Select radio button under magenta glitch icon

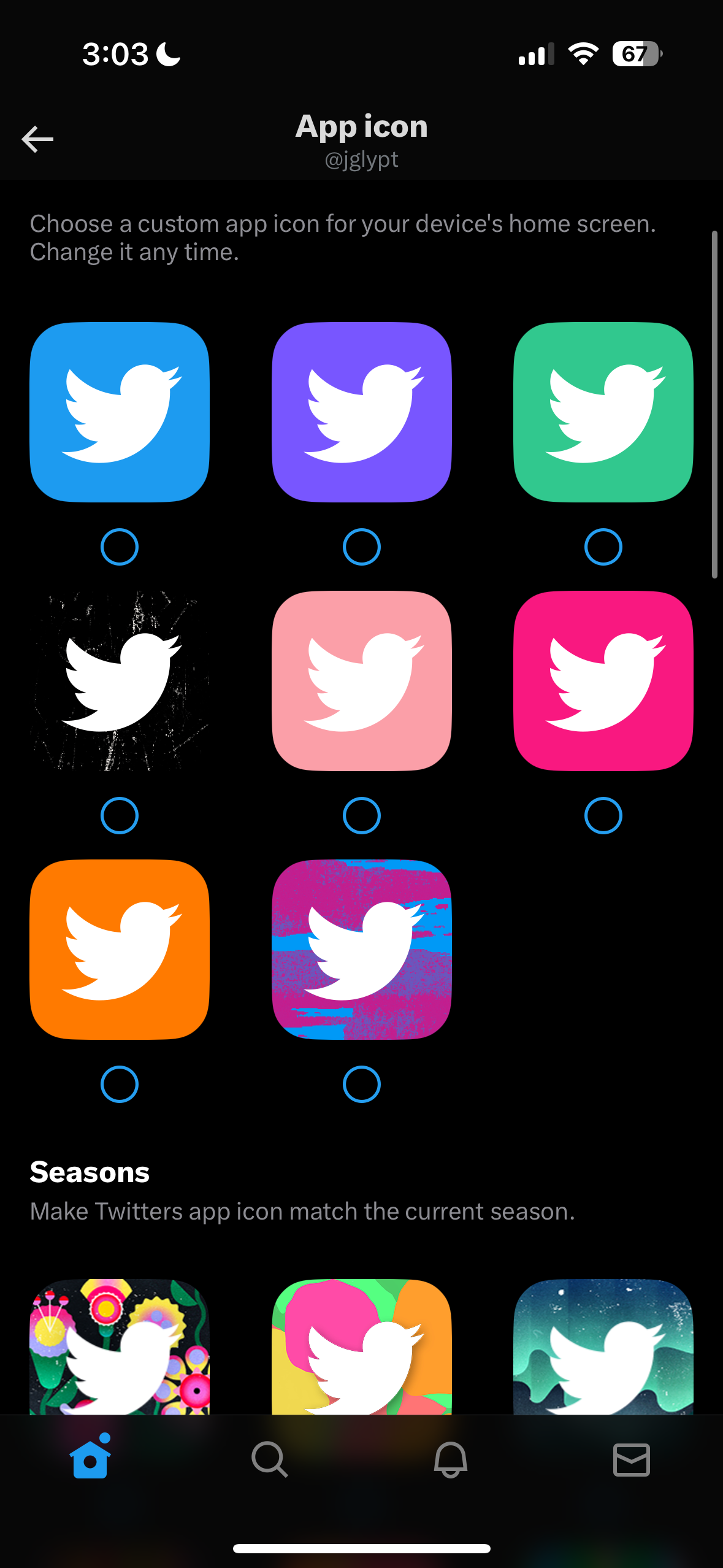[x=362, y=1084]
